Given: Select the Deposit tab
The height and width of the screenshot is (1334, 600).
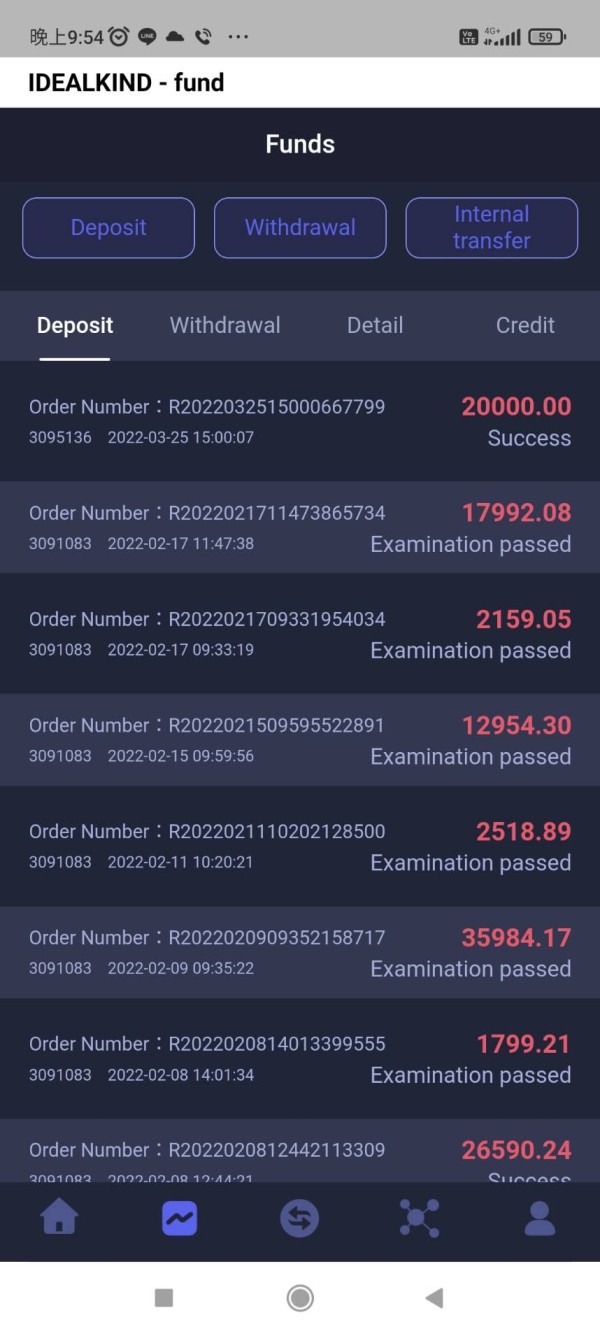Looking at the screenshot, I should (75, 325).
